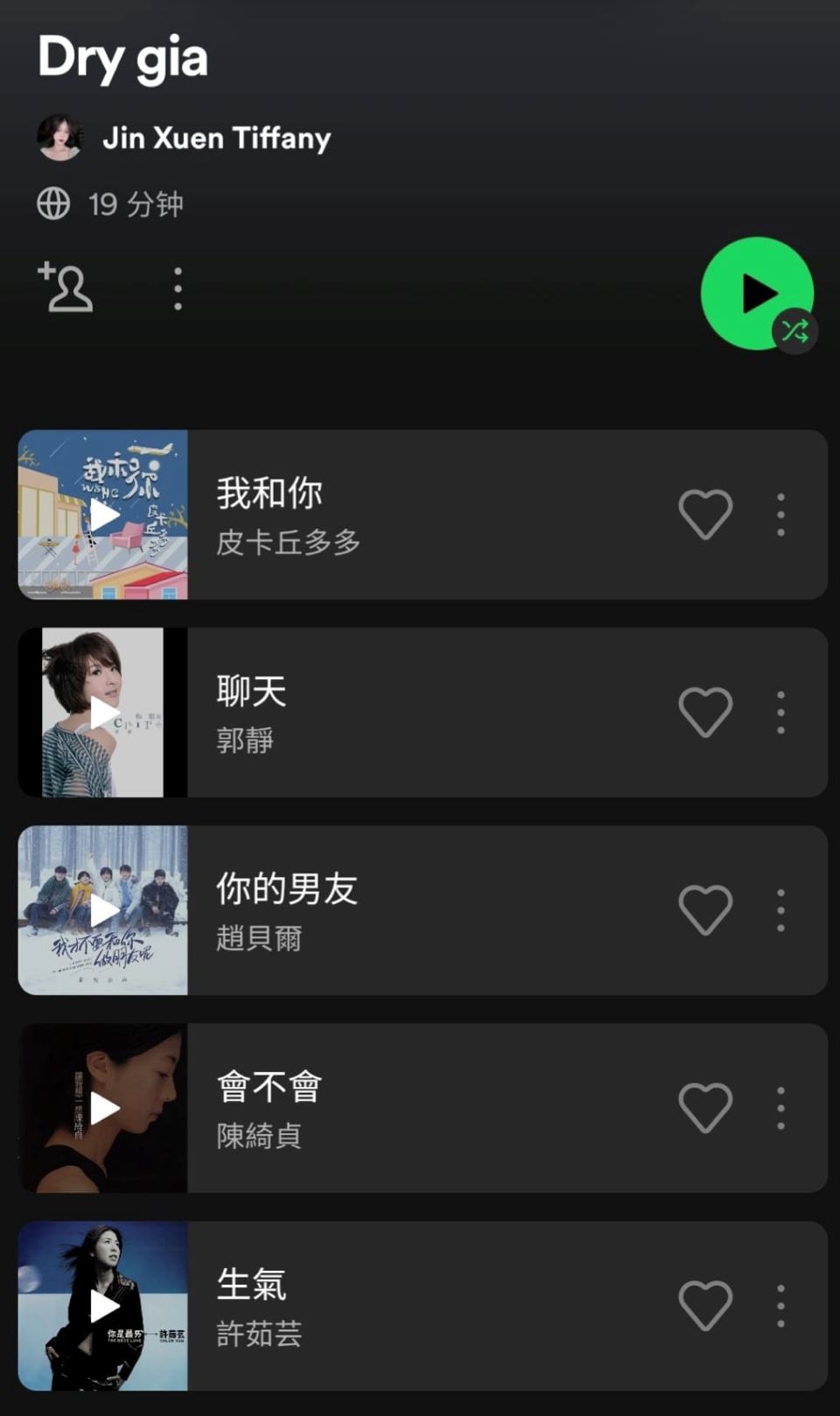
Task: Open artist 皮卡丘多多 from track subtitle
Action: click(289, 543)
